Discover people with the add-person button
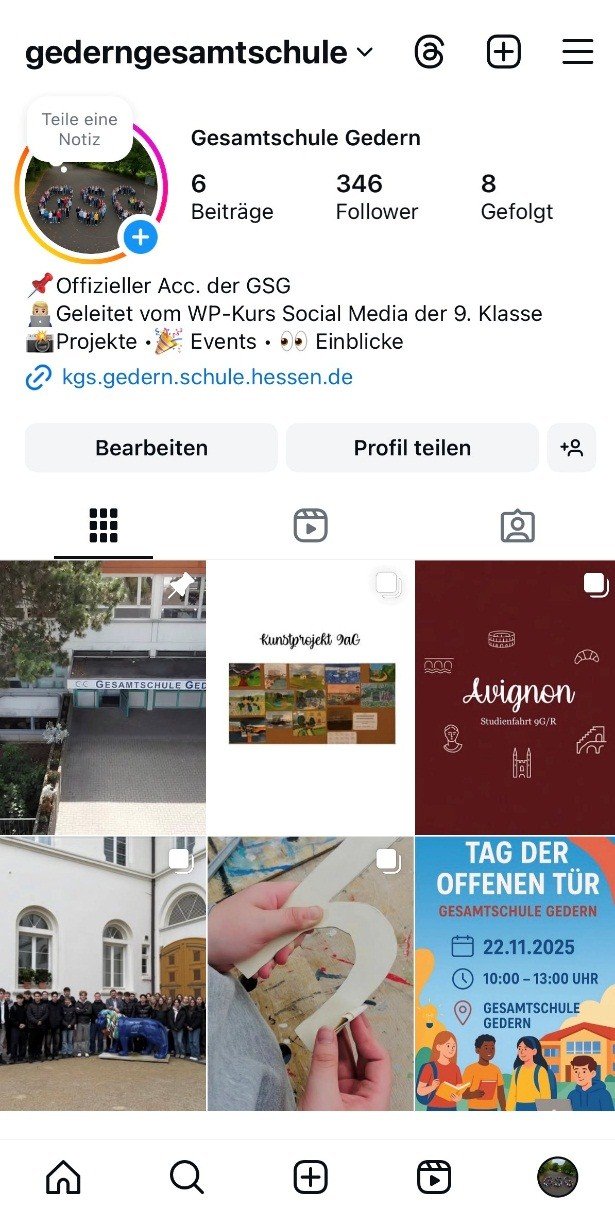 (572, 448)
